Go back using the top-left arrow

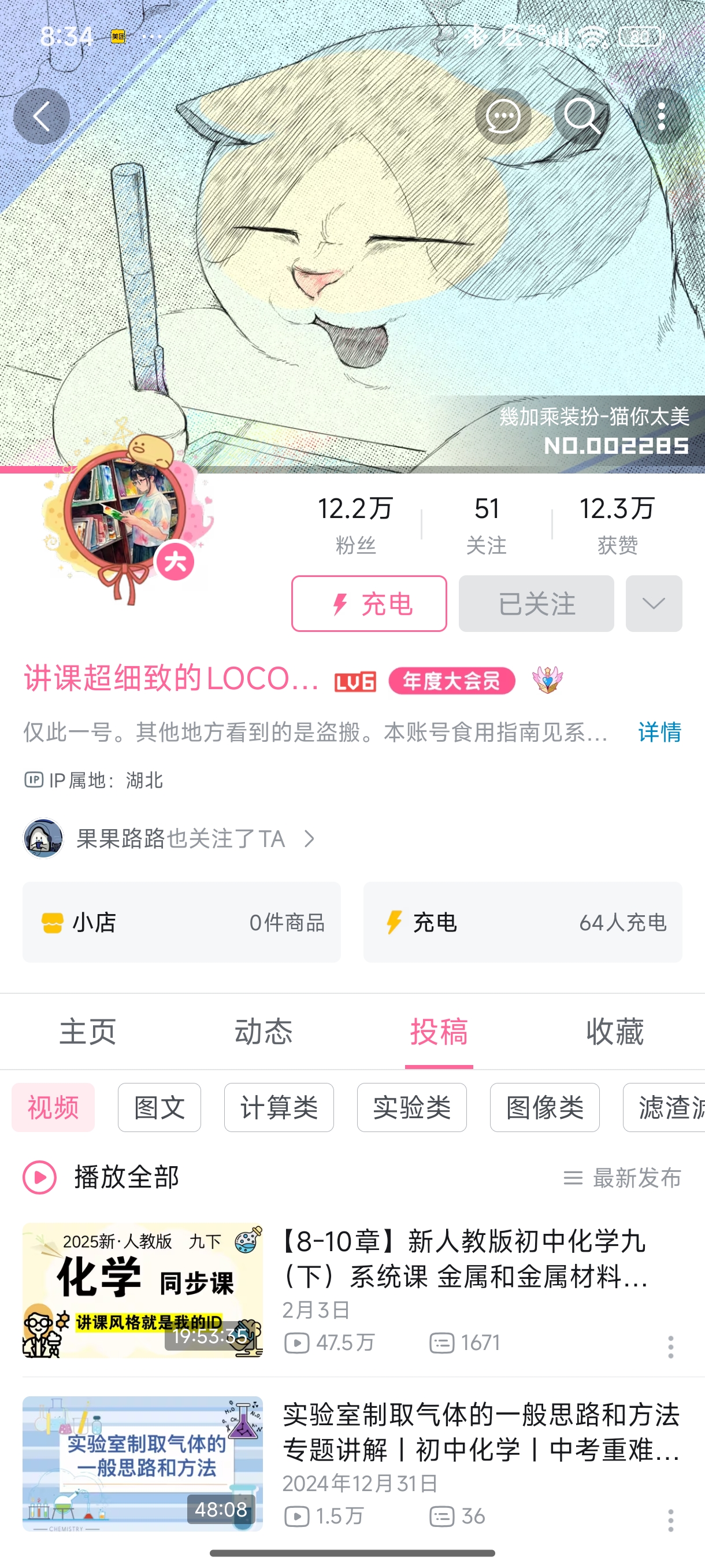(42, 116)
